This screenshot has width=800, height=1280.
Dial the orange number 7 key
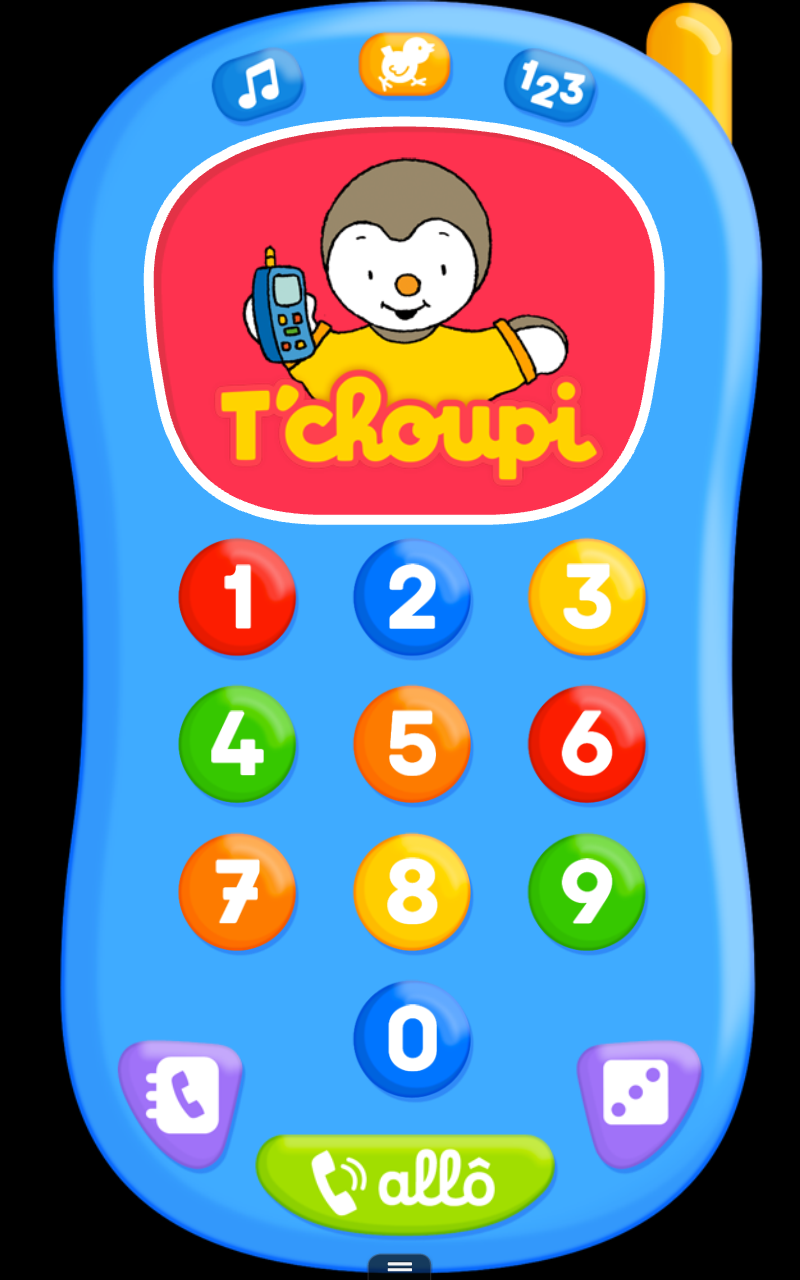[x=237, y=891]
